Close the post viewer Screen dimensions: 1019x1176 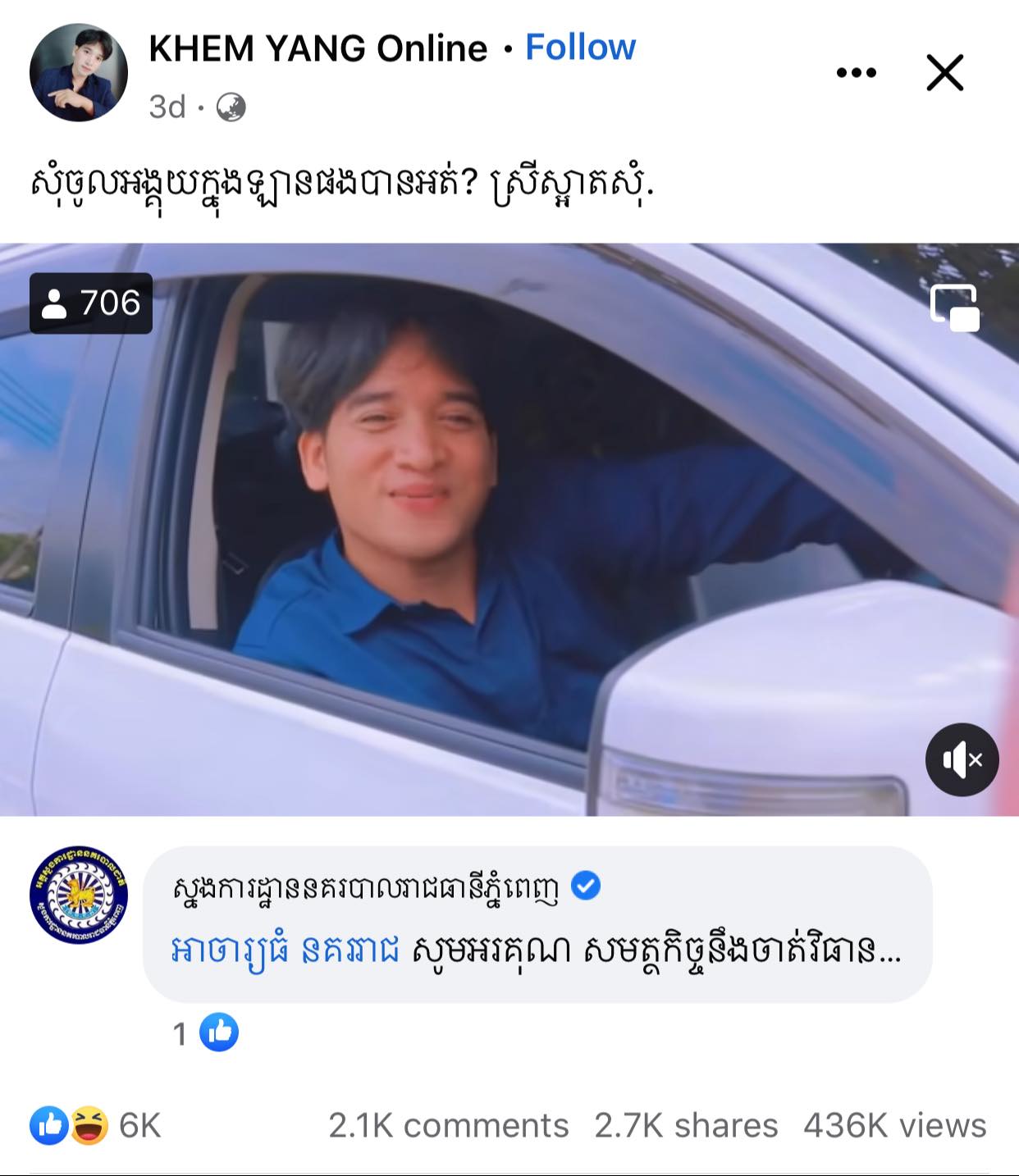(x=944, y=73)
